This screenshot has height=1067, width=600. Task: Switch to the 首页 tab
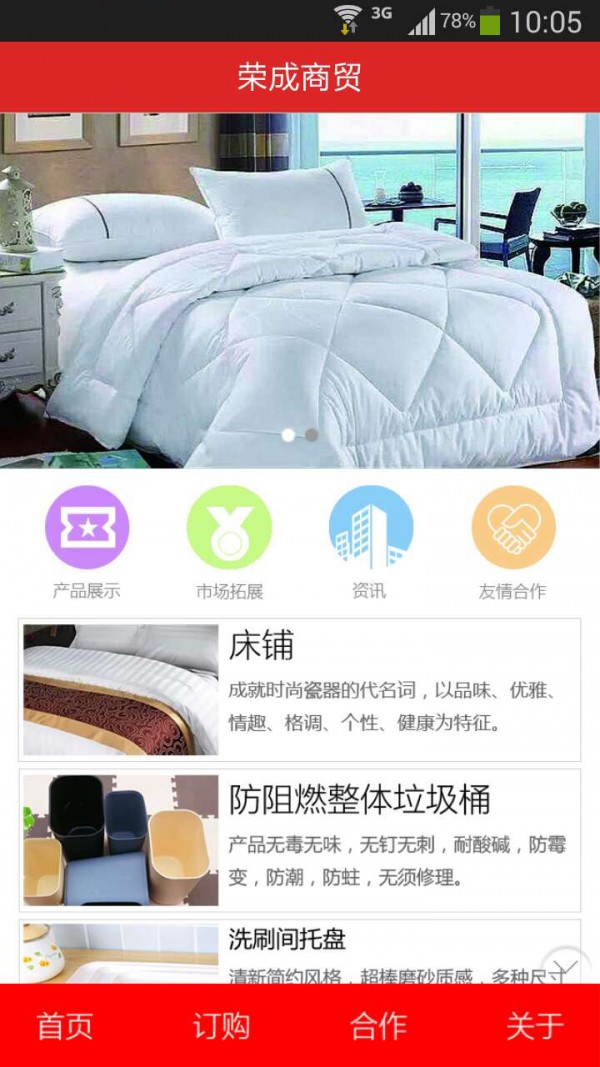pos(65,1026)
